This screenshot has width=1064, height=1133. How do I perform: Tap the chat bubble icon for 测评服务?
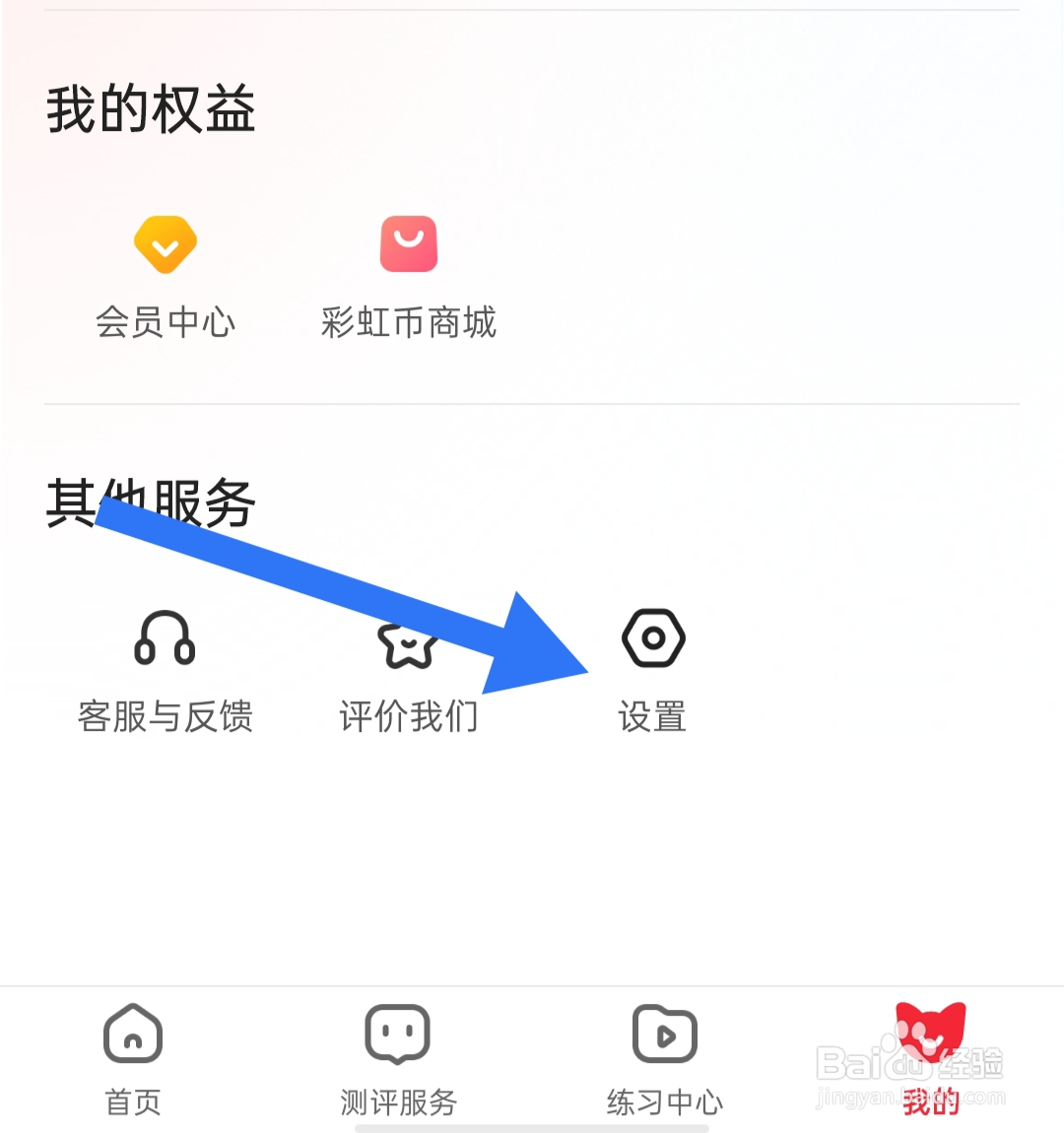pos(397,1033)
